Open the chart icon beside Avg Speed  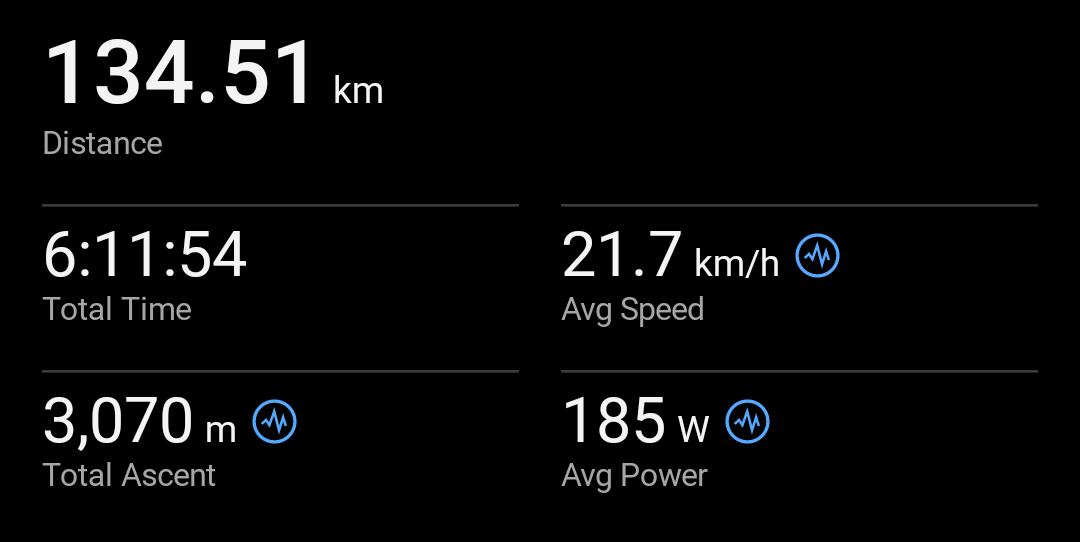coord(818,256)
